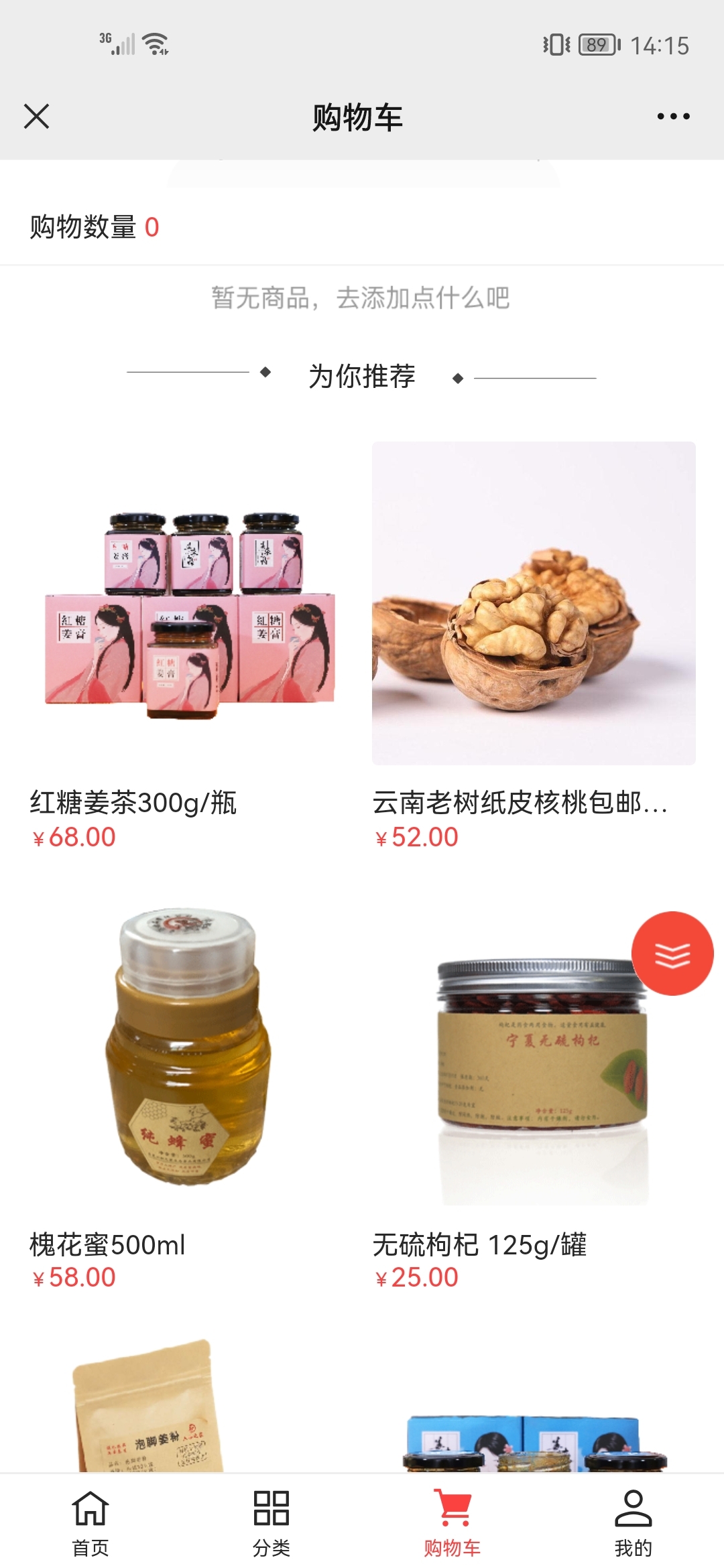Viewport: 724px width, 1568px height.
Task: Open the three-dot overflow menu
Action: 673,117
